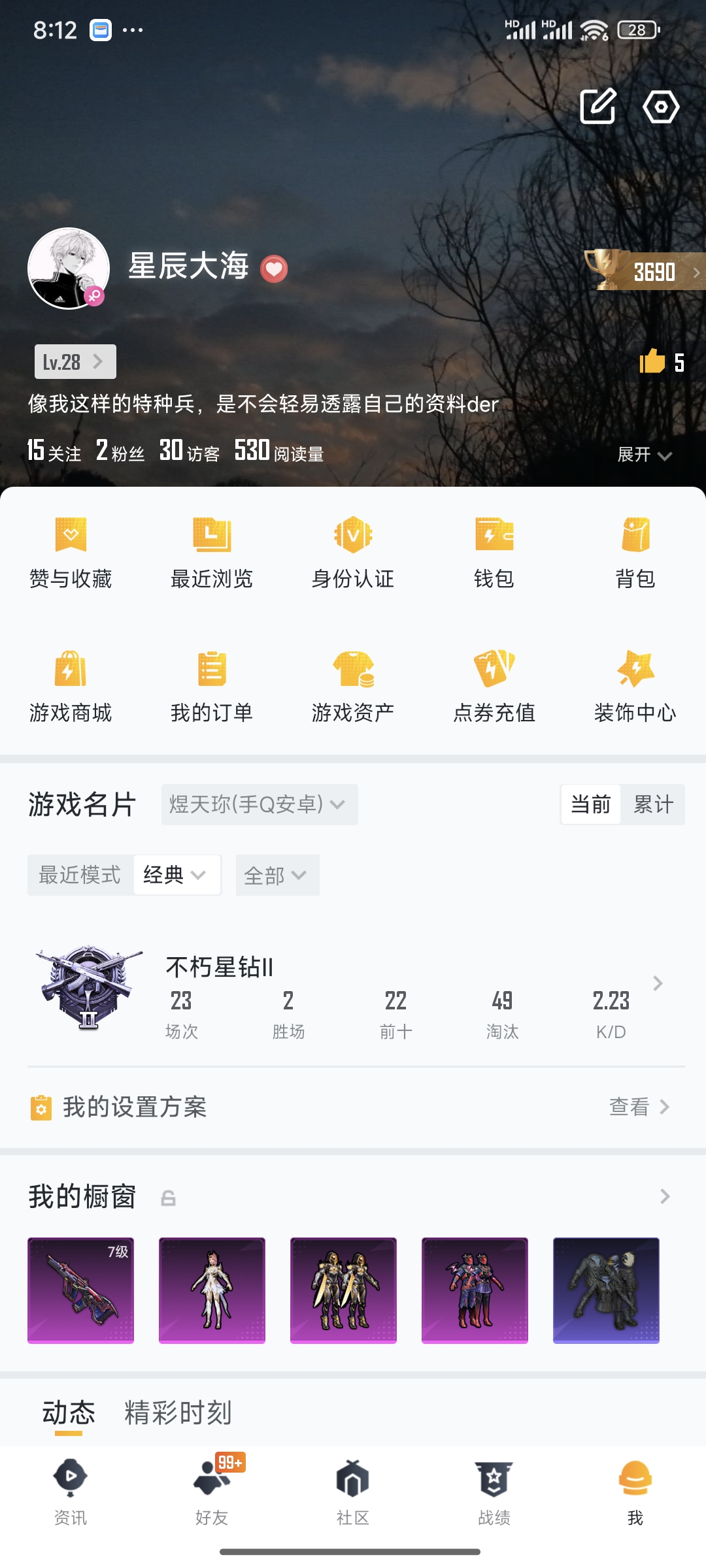Screen dimensions: 706x1568
Task: Open the 全部 filter dropdown
Action: 277,875
